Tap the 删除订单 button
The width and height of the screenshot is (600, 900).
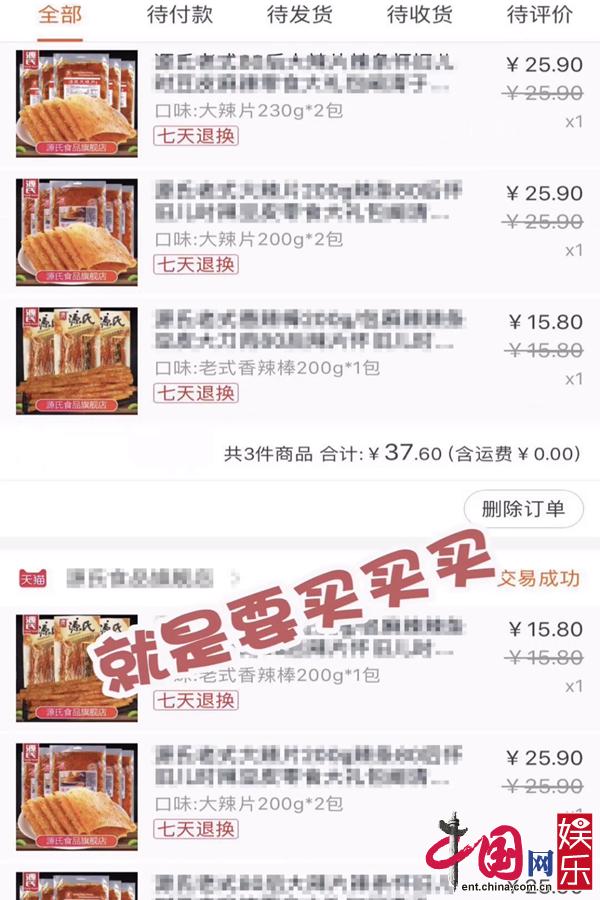click(x=523, y=508)
